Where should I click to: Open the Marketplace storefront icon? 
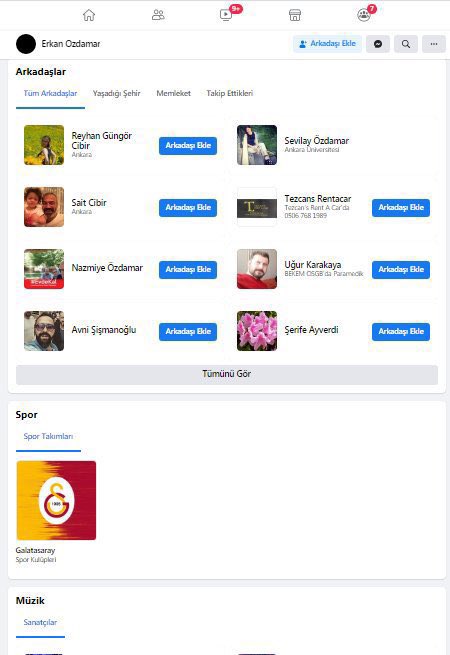click(x=295, y=15)
